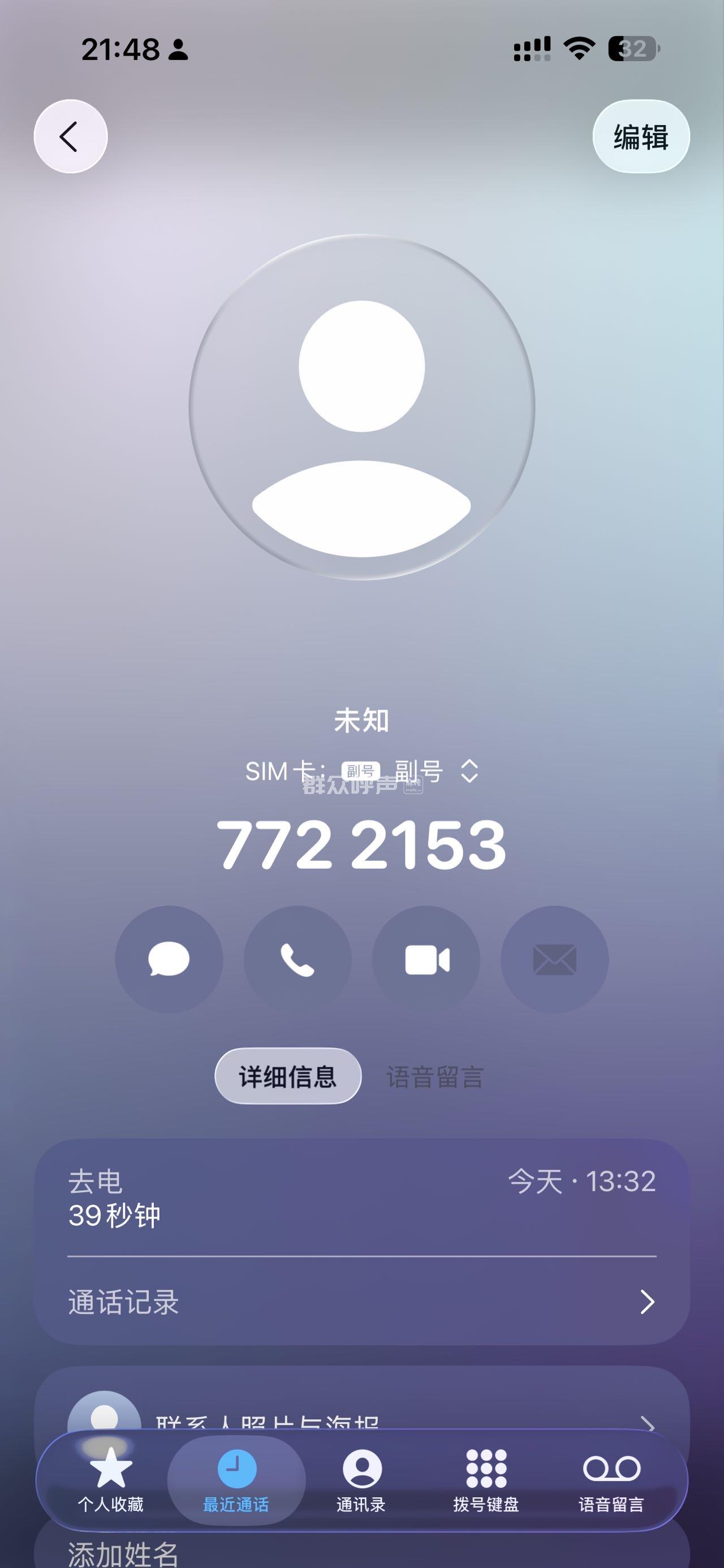The width and height of the screenshot is (724, 1568).
Task: Call the number with the phone icon
Action: (297, 959)
